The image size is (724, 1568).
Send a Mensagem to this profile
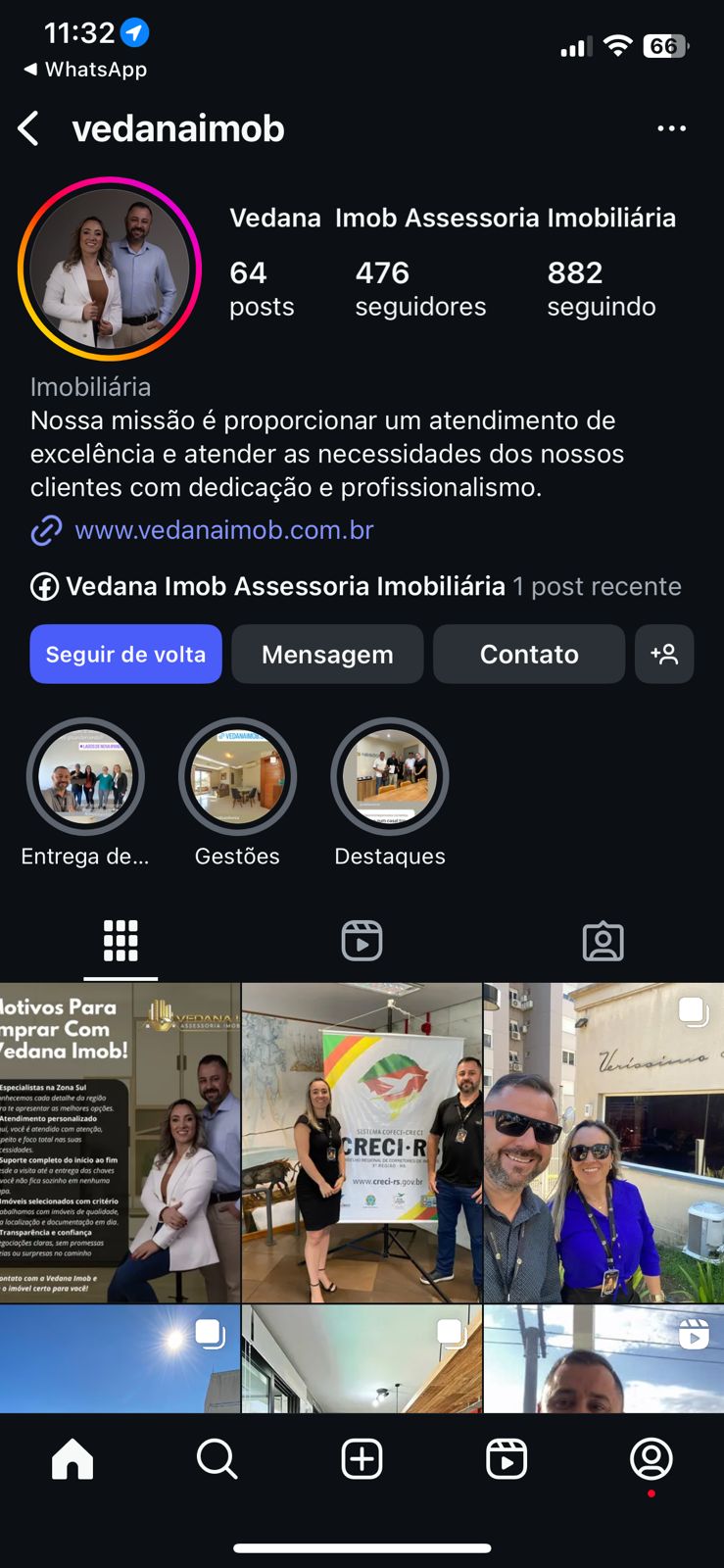pos(327,654)
